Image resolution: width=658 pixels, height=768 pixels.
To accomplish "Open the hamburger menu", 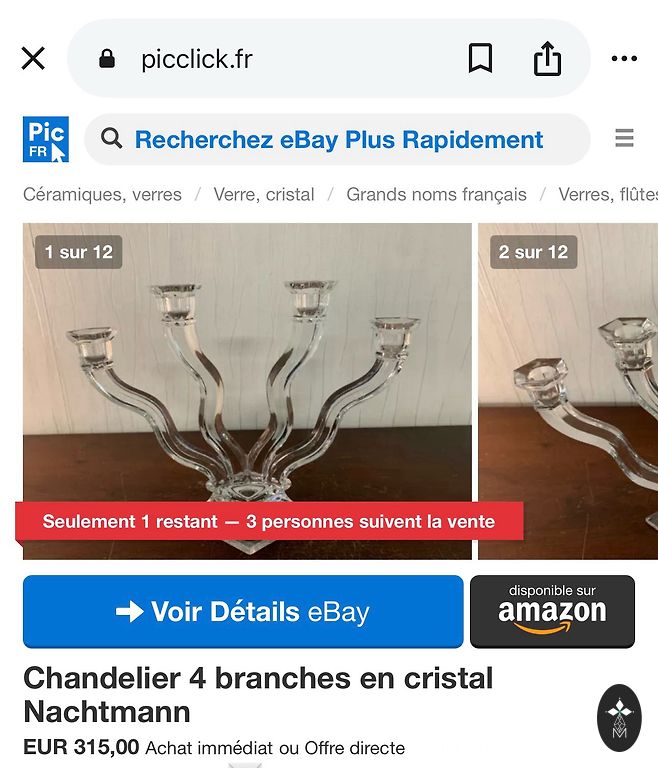I will tap(624, 138).
